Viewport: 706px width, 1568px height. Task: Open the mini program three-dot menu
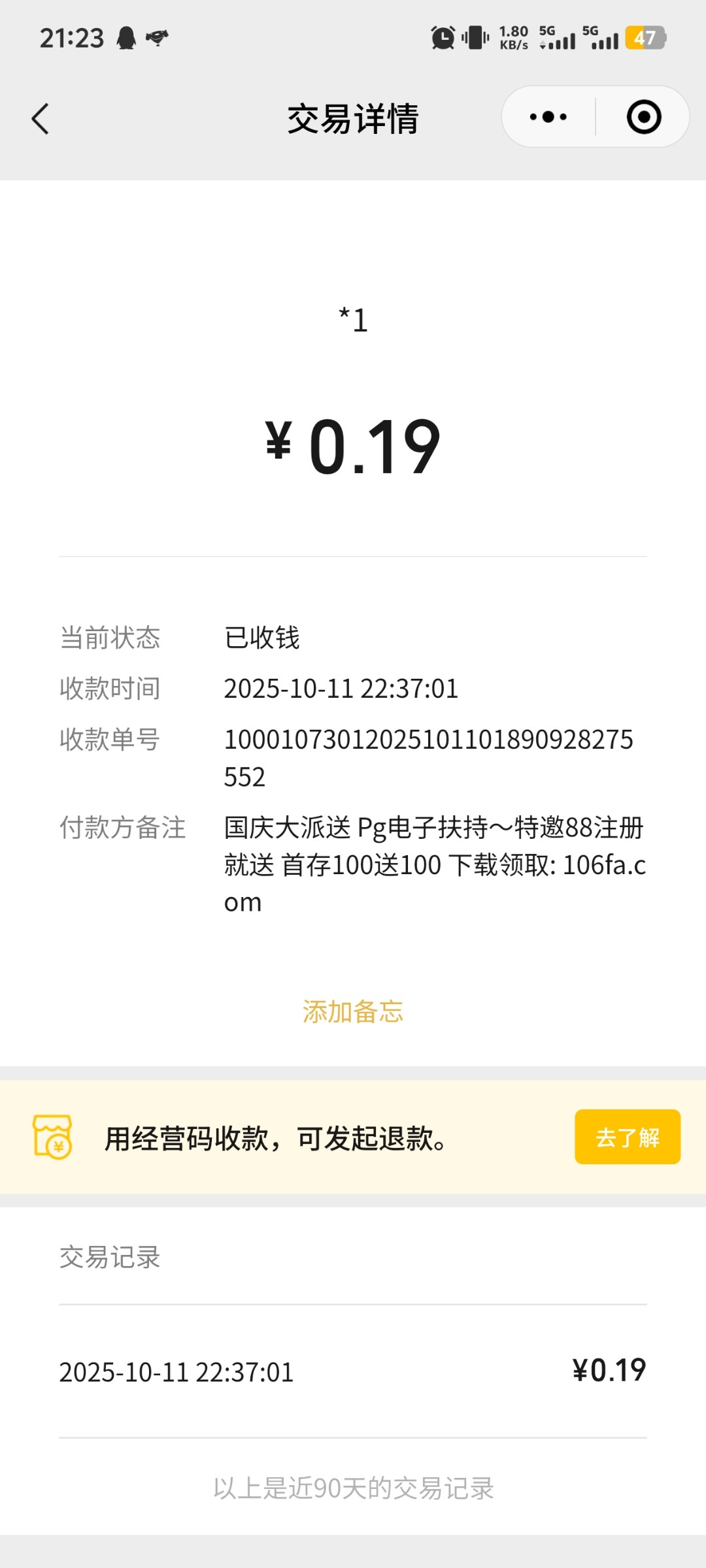548,118
